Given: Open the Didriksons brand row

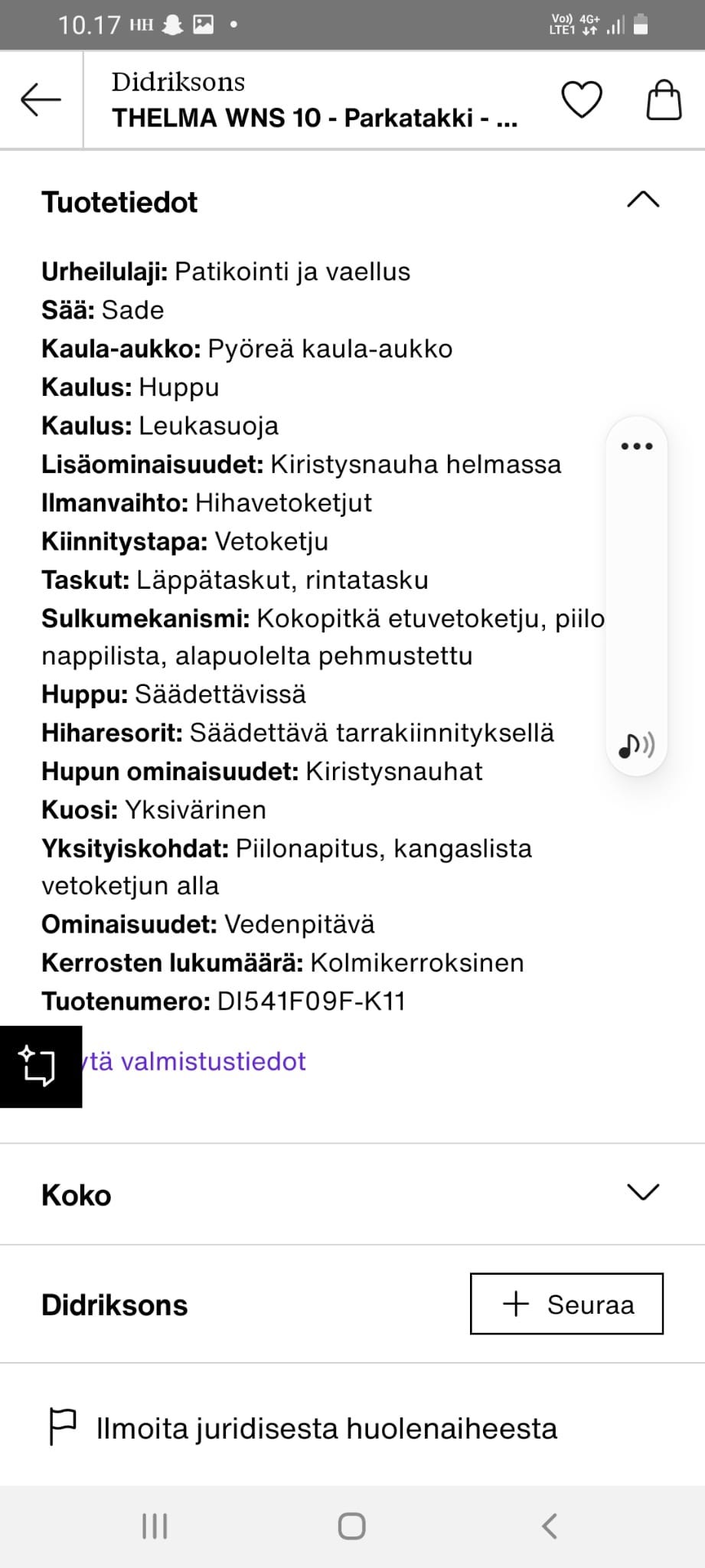Looking at the screenshot, I should pos(115,1304).
